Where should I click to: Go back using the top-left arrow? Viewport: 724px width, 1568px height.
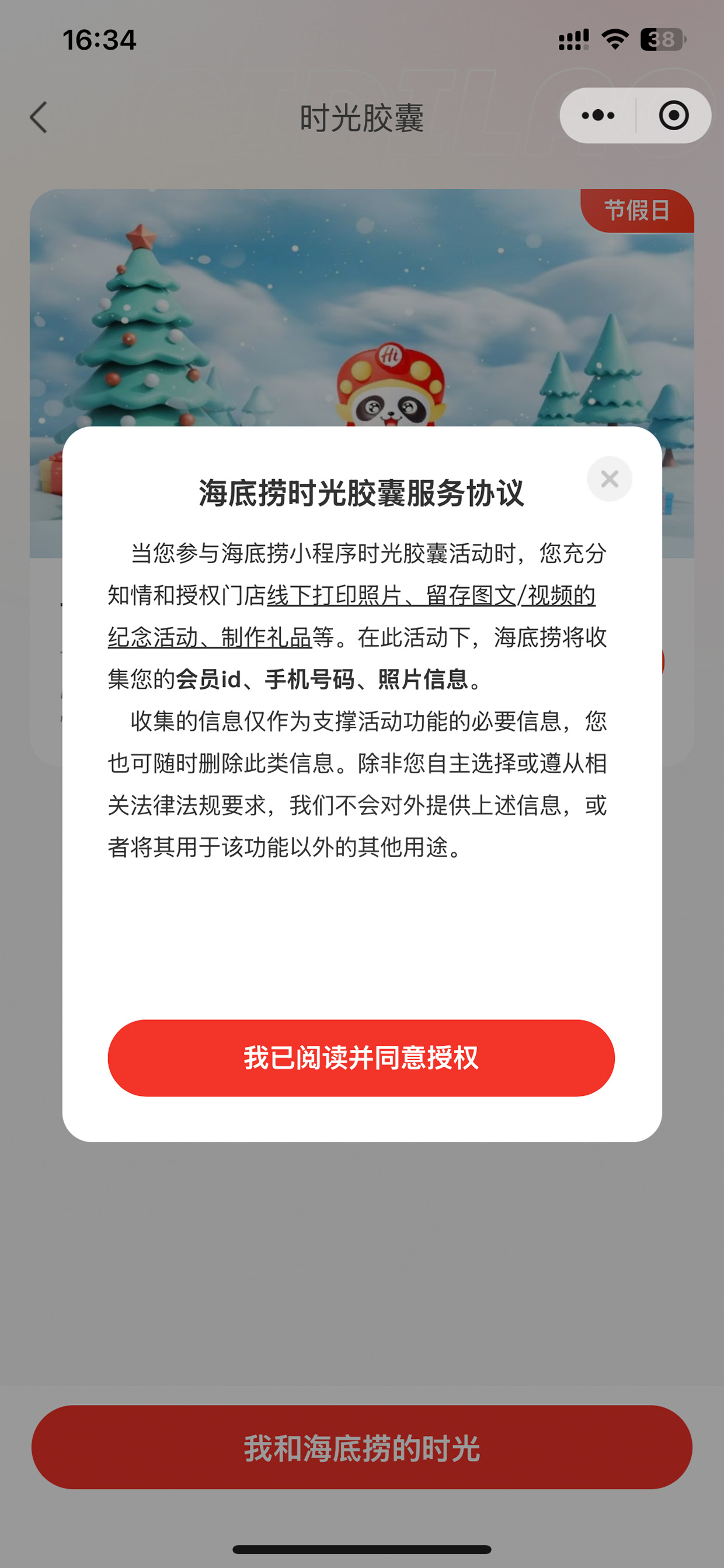pos(39,117)
